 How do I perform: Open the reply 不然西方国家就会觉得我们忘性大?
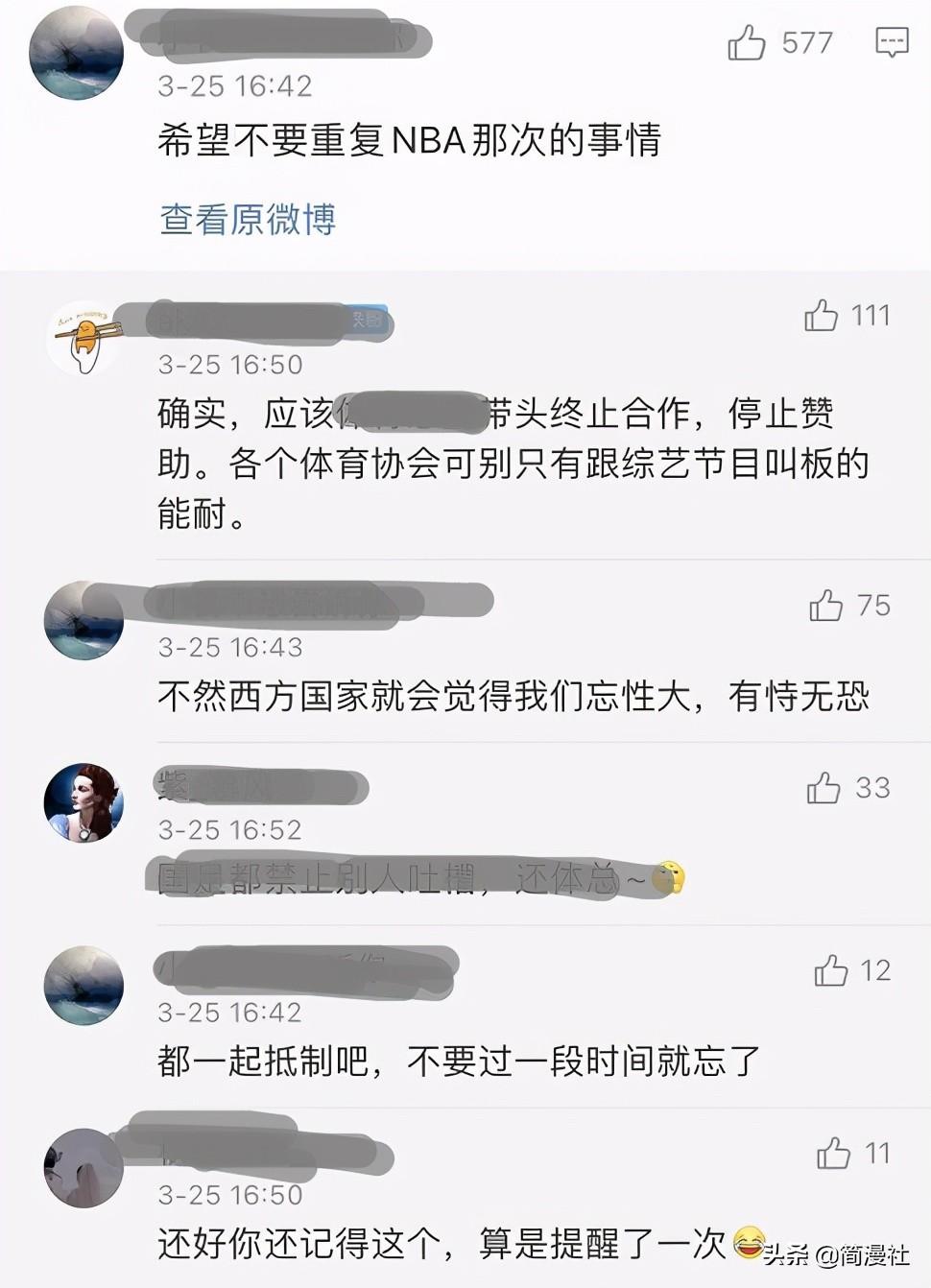click(513, 696)
